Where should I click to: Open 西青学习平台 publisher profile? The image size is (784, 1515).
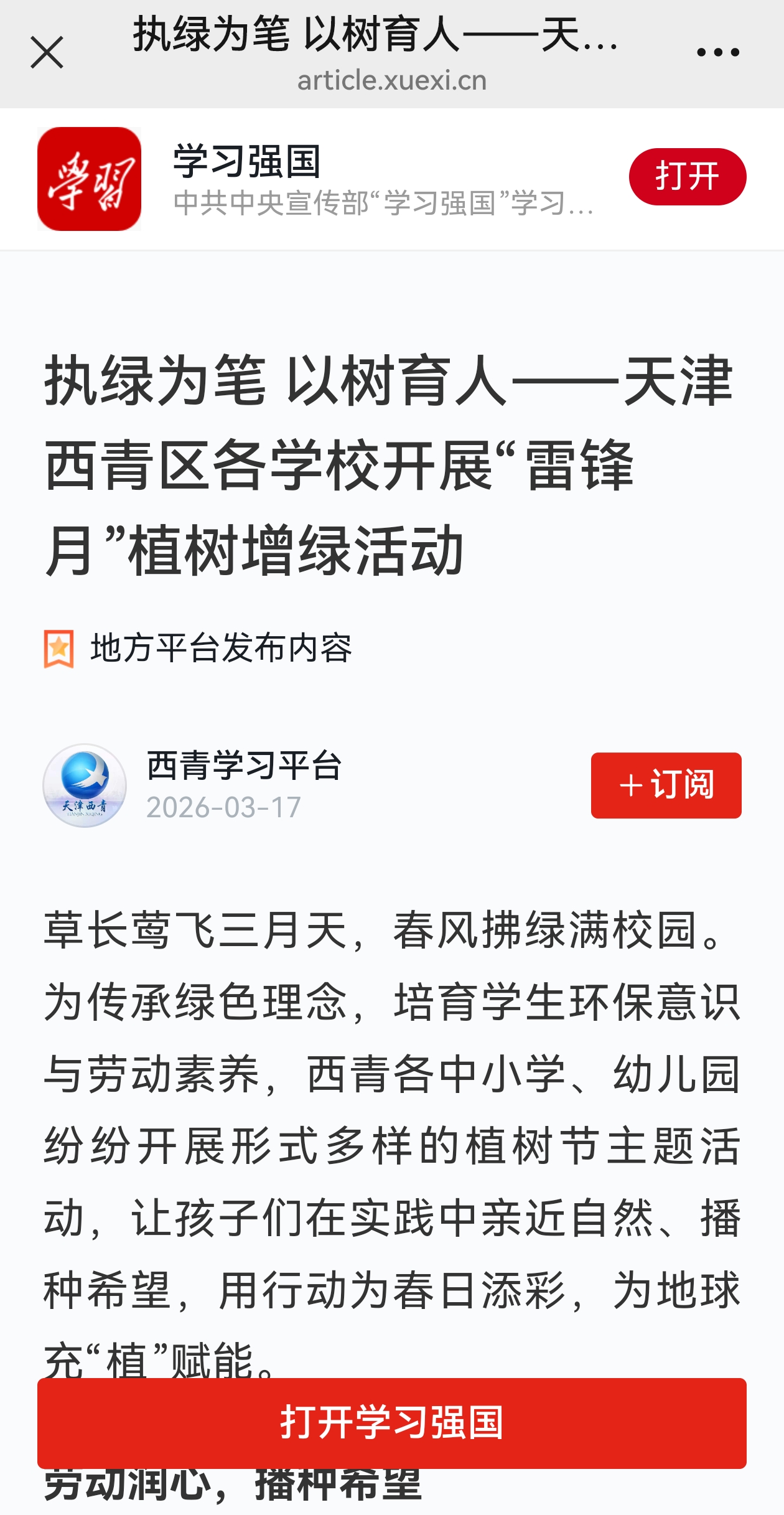(244, 767)
